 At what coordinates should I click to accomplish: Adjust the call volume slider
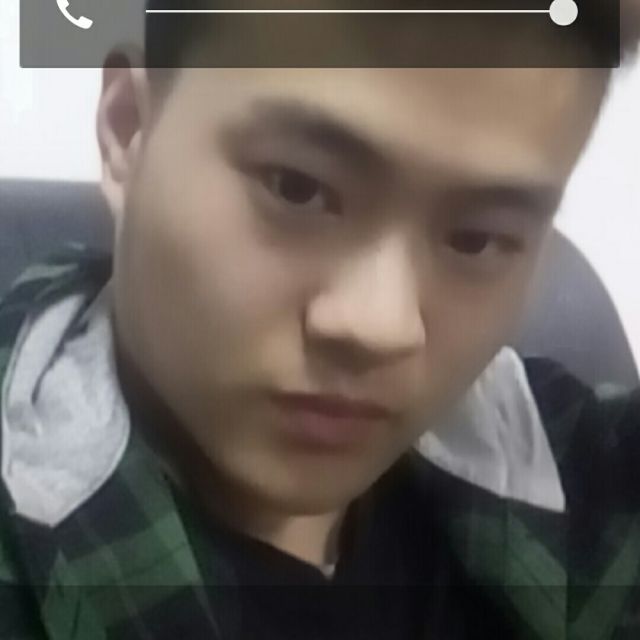[x=563, y=12]
